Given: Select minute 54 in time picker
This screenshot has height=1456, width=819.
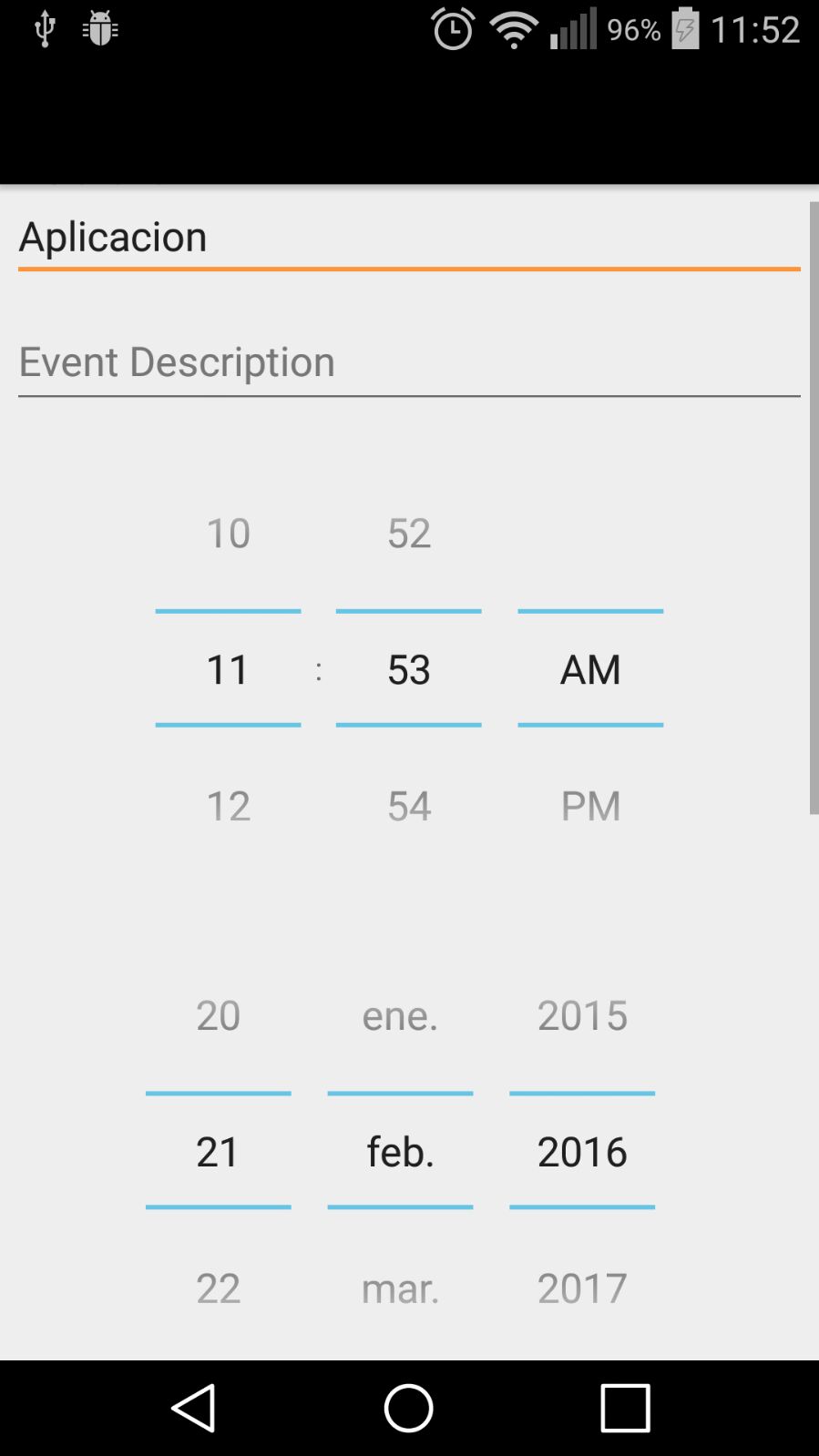Looking at the screenshot, I should pos(409,806).
